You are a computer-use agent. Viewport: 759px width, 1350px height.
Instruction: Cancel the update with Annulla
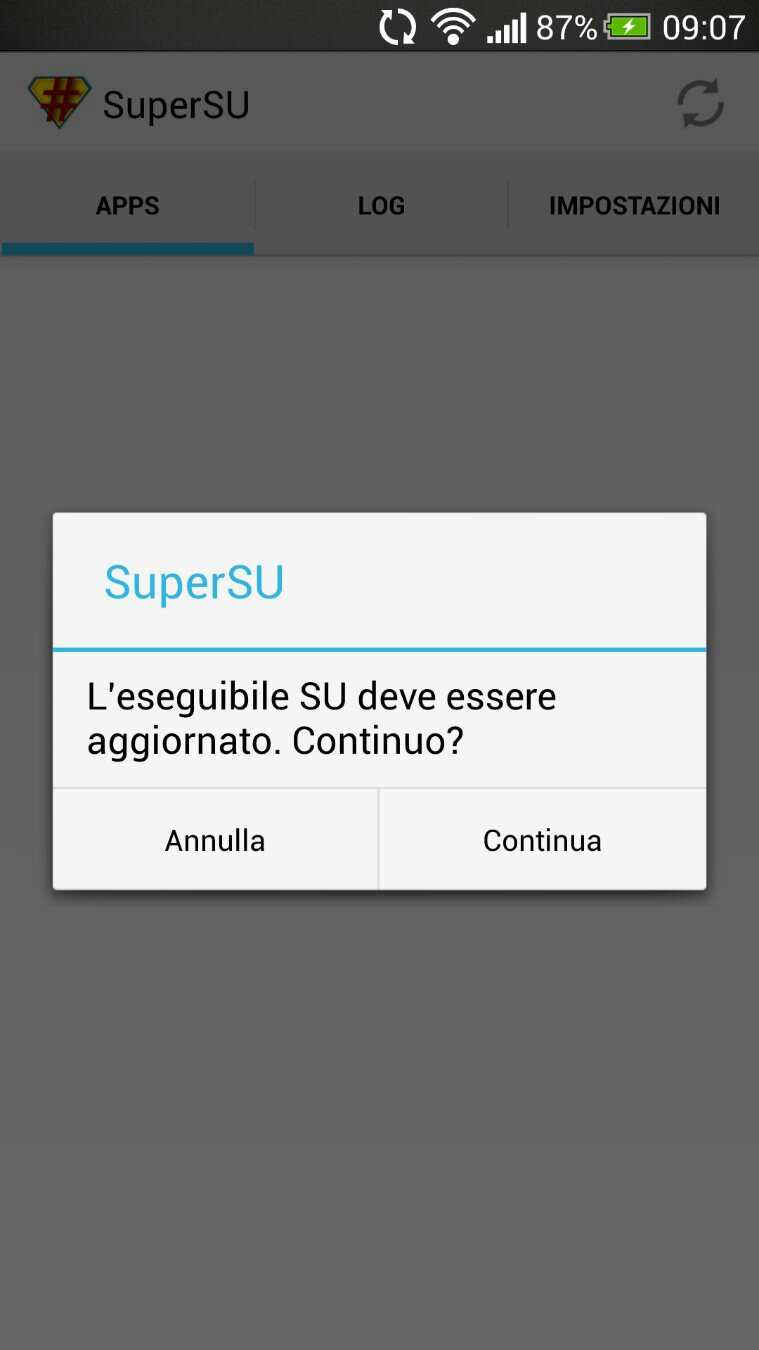(215, 840)
